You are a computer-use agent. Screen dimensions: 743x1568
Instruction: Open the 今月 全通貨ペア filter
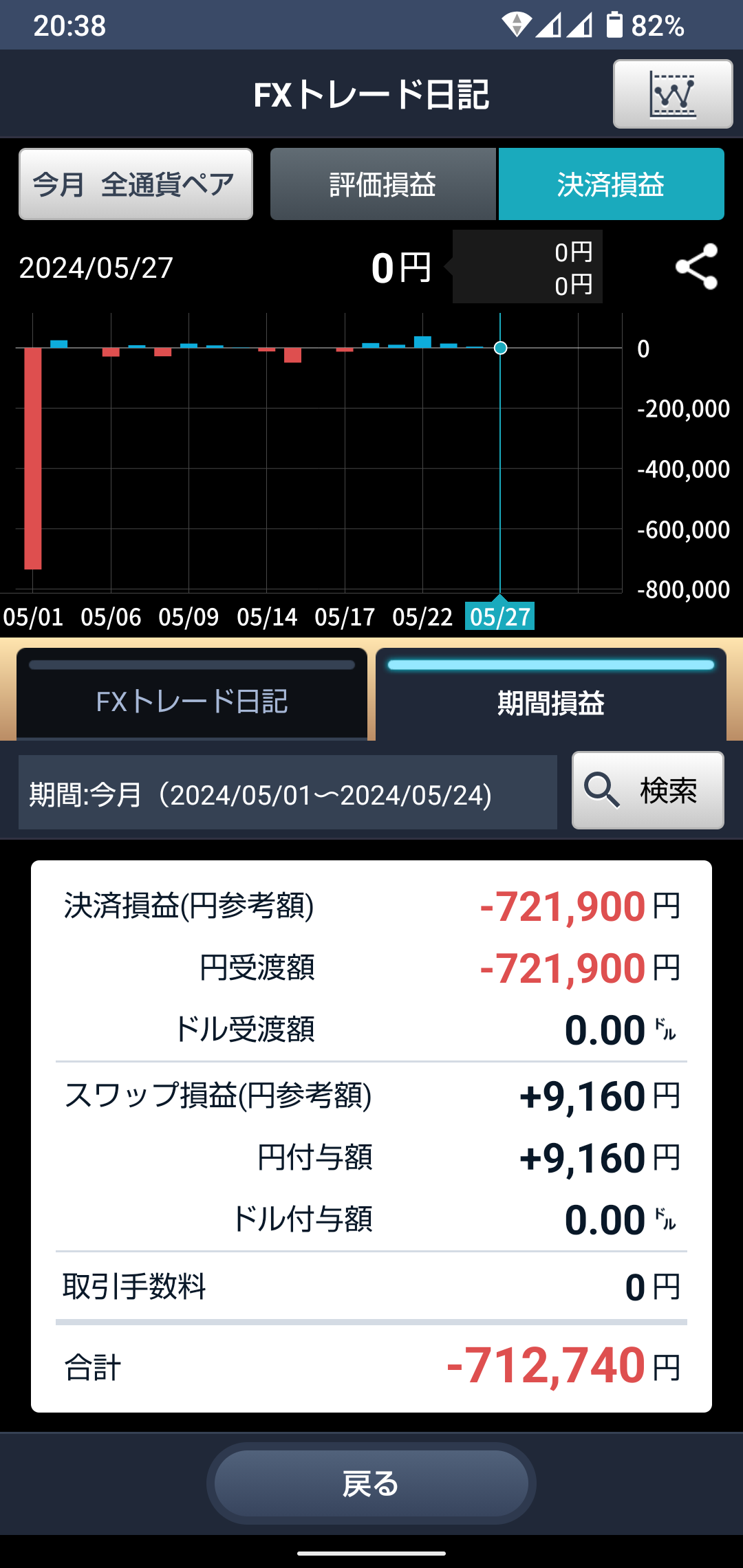pos(136,184)
